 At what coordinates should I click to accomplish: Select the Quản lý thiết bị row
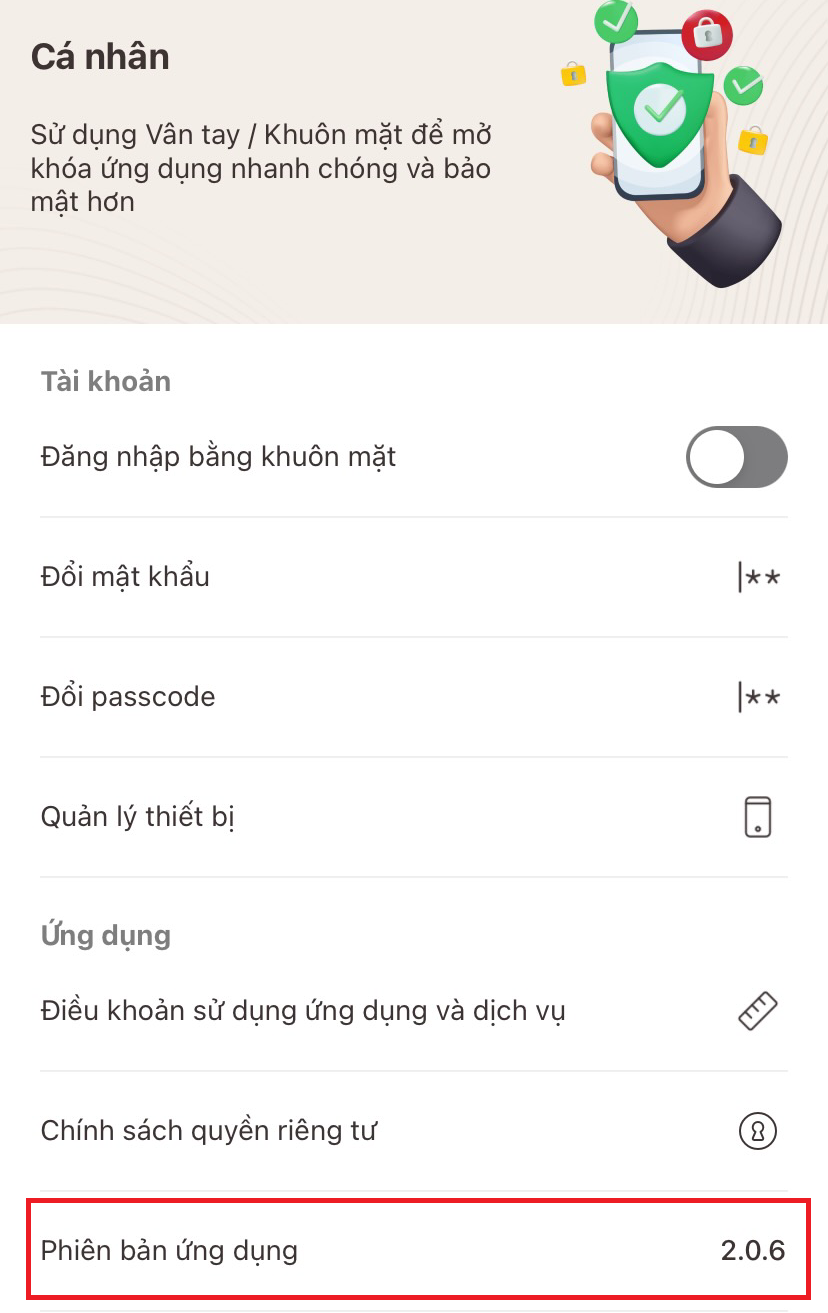click(x=137, y=816)
